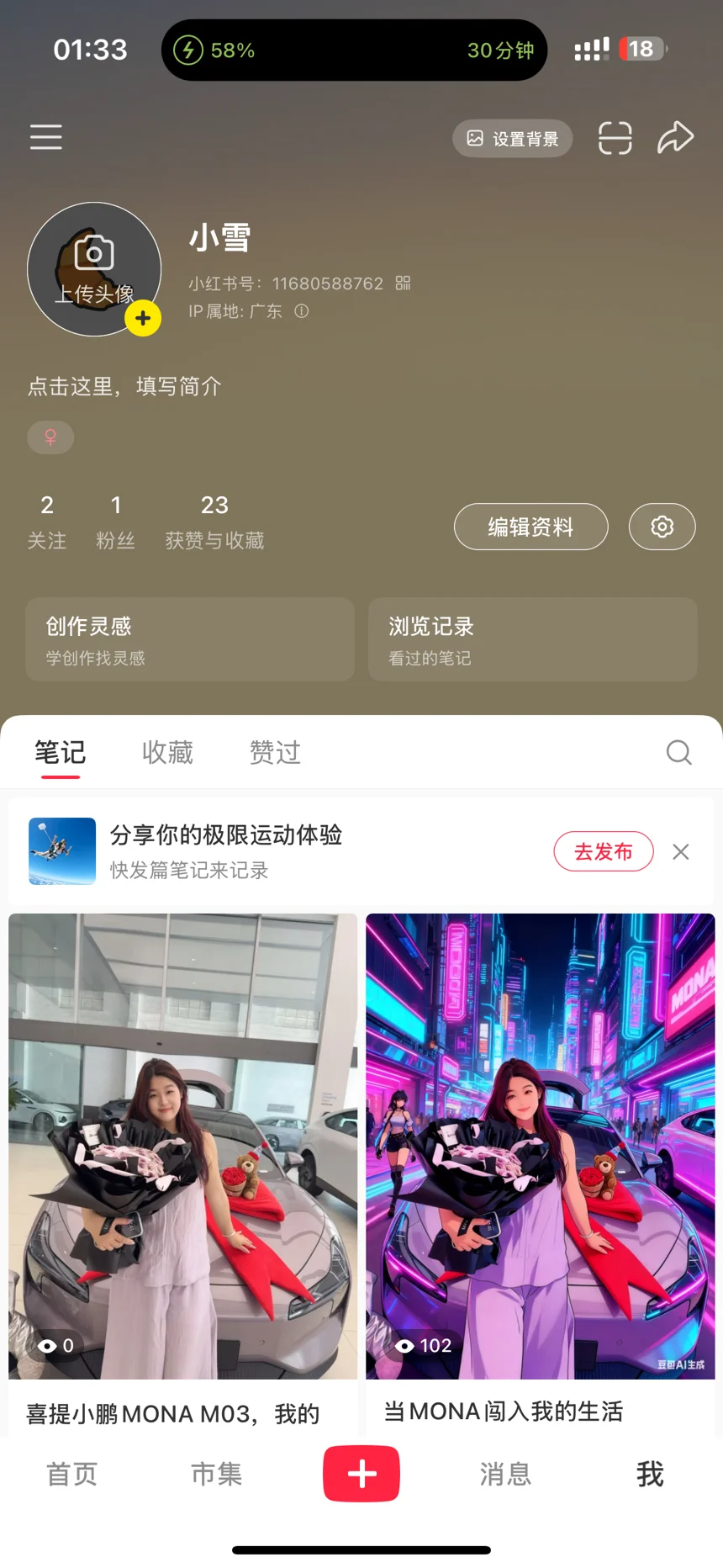This screenshot has width=723, height=1568.
Task: Search within my notes
Action: [678, 752]
